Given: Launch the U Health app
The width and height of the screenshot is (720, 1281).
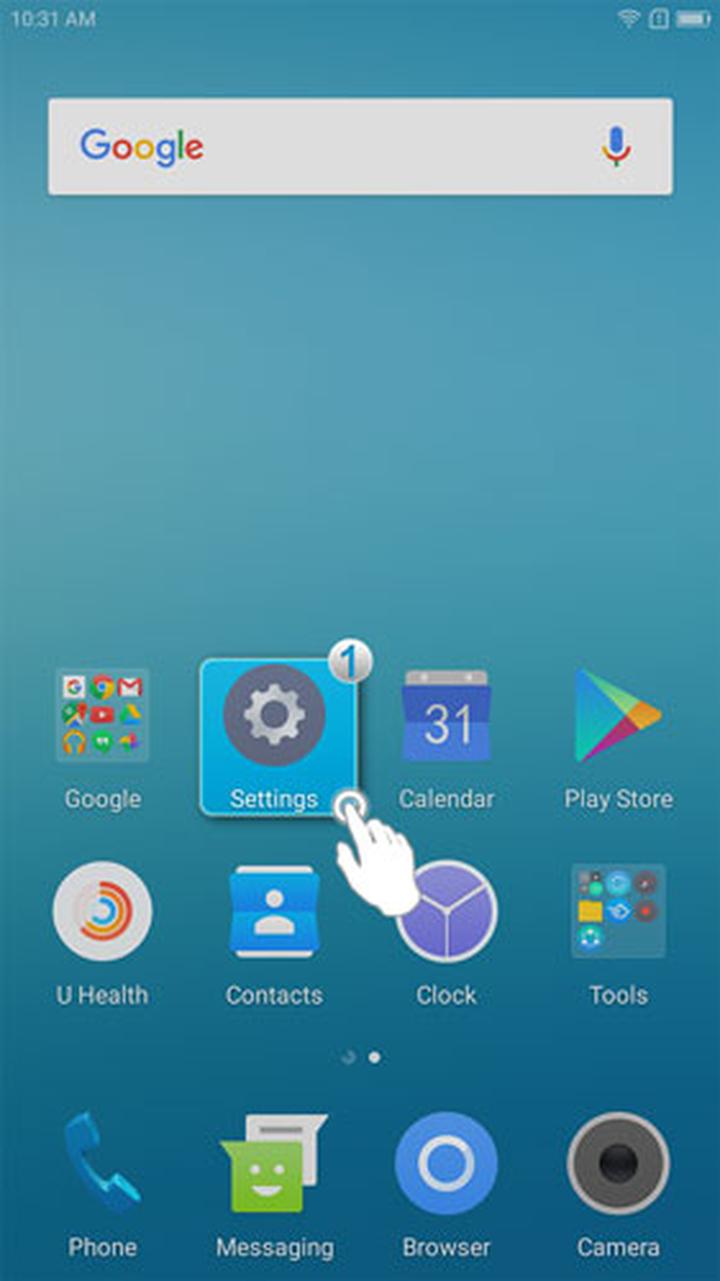Looking at the screenshot, I should point(102,912).
